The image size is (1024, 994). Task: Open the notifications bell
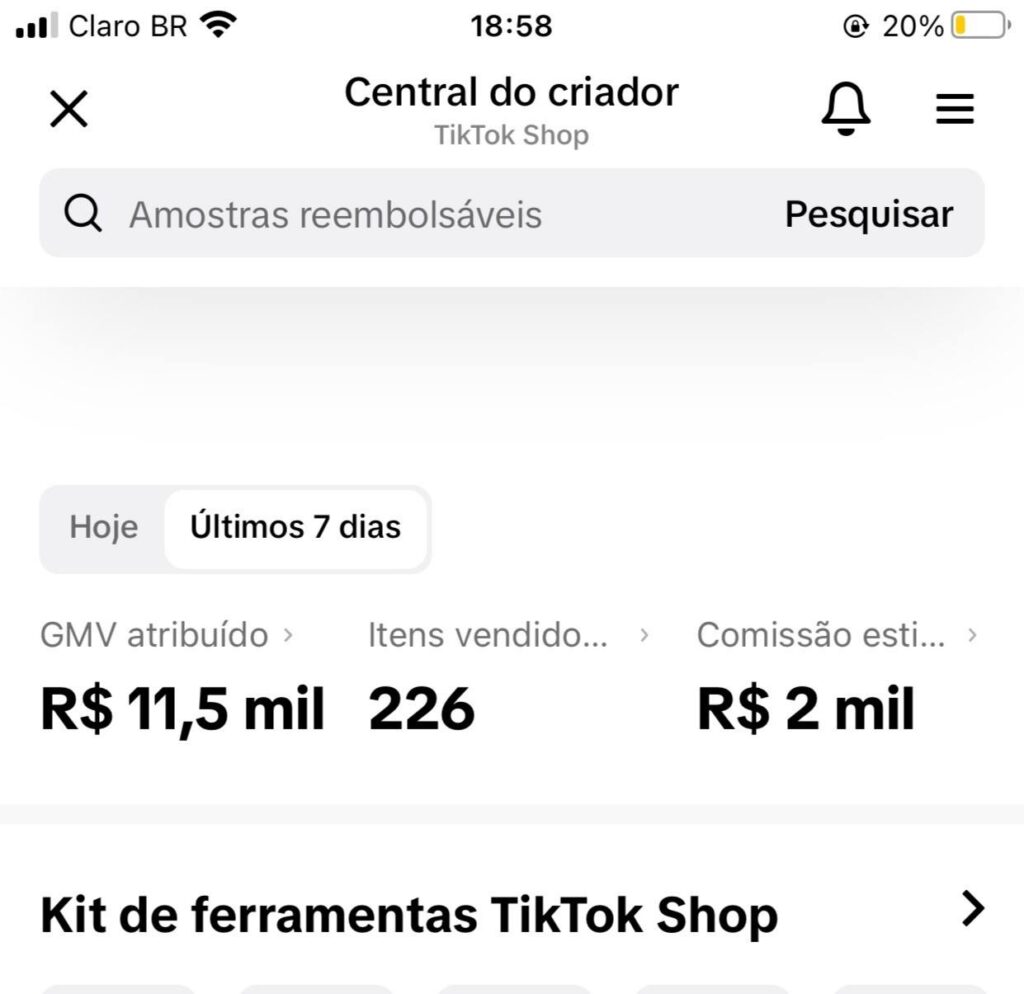point(846,108)
